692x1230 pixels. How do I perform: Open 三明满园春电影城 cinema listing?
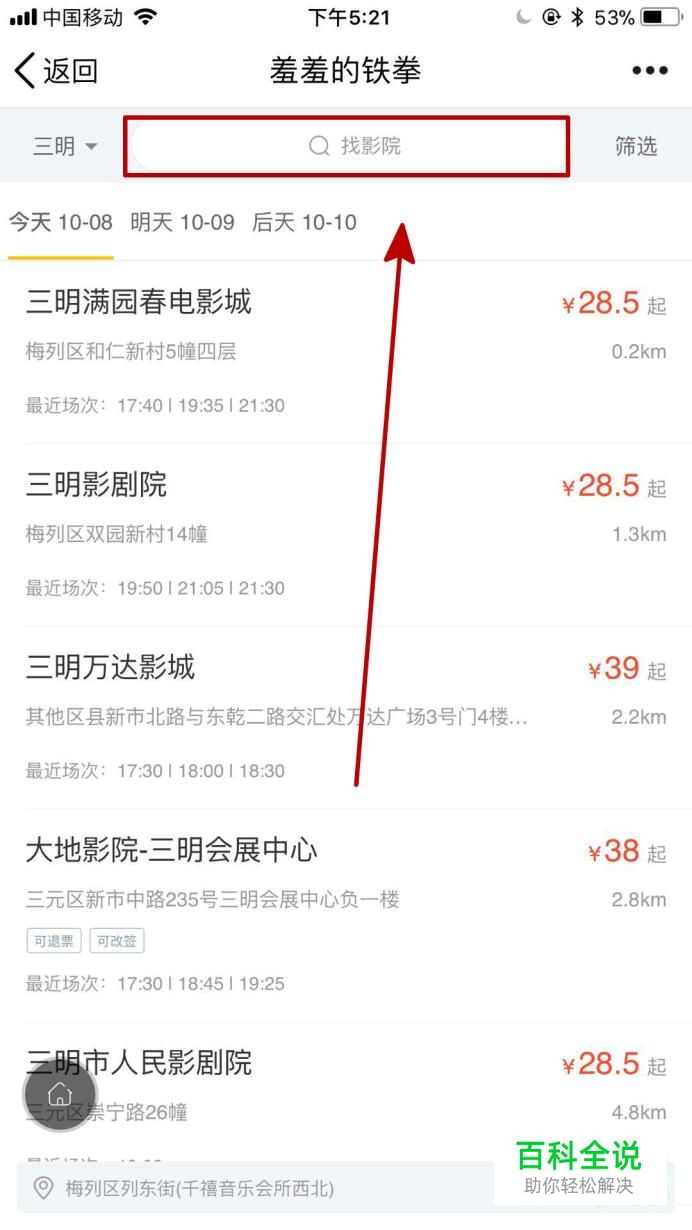coord(346,353)
